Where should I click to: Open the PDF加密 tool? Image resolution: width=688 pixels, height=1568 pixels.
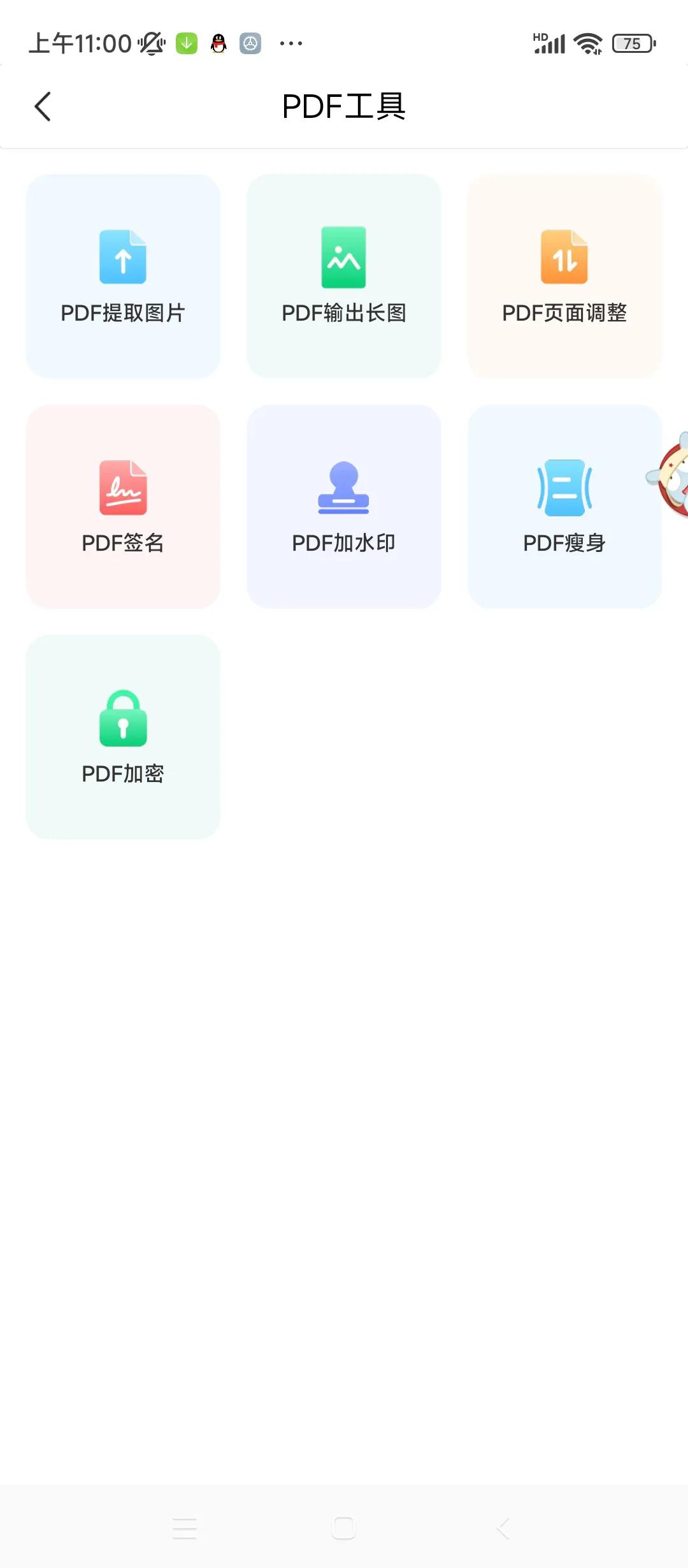click(x=123, y=737)
